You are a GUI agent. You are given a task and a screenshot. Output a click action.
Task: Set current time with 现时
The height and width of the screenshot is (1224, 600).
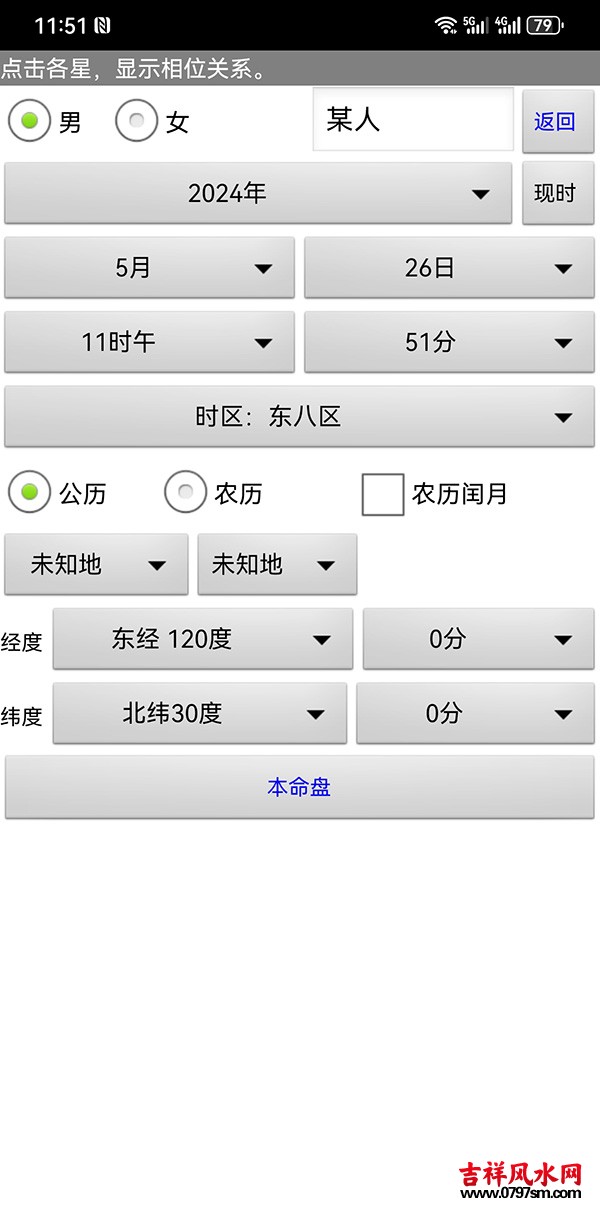pyautogui.click(x=558, y=193)
